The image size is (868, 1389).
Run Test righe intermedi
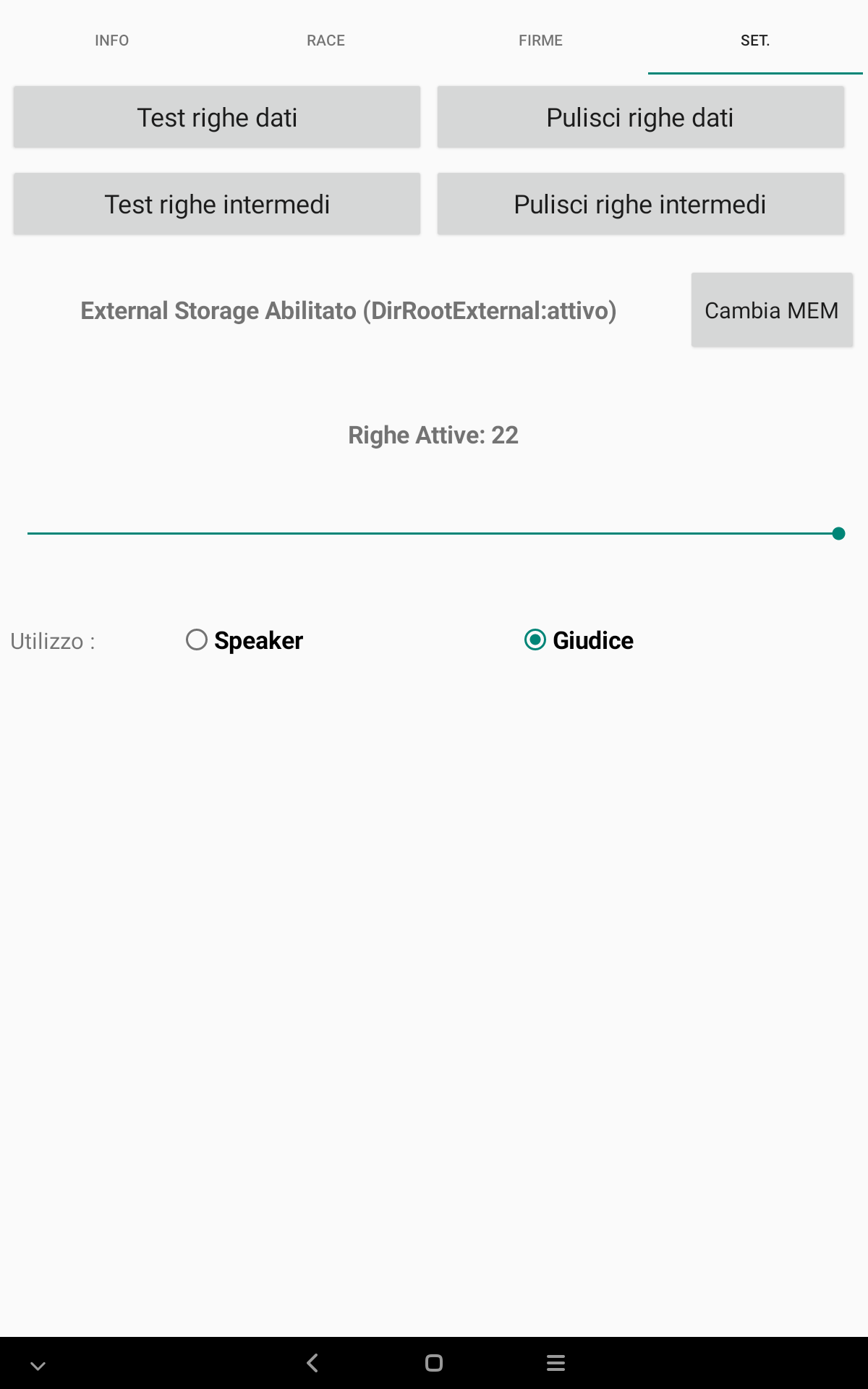coord(217,204)
